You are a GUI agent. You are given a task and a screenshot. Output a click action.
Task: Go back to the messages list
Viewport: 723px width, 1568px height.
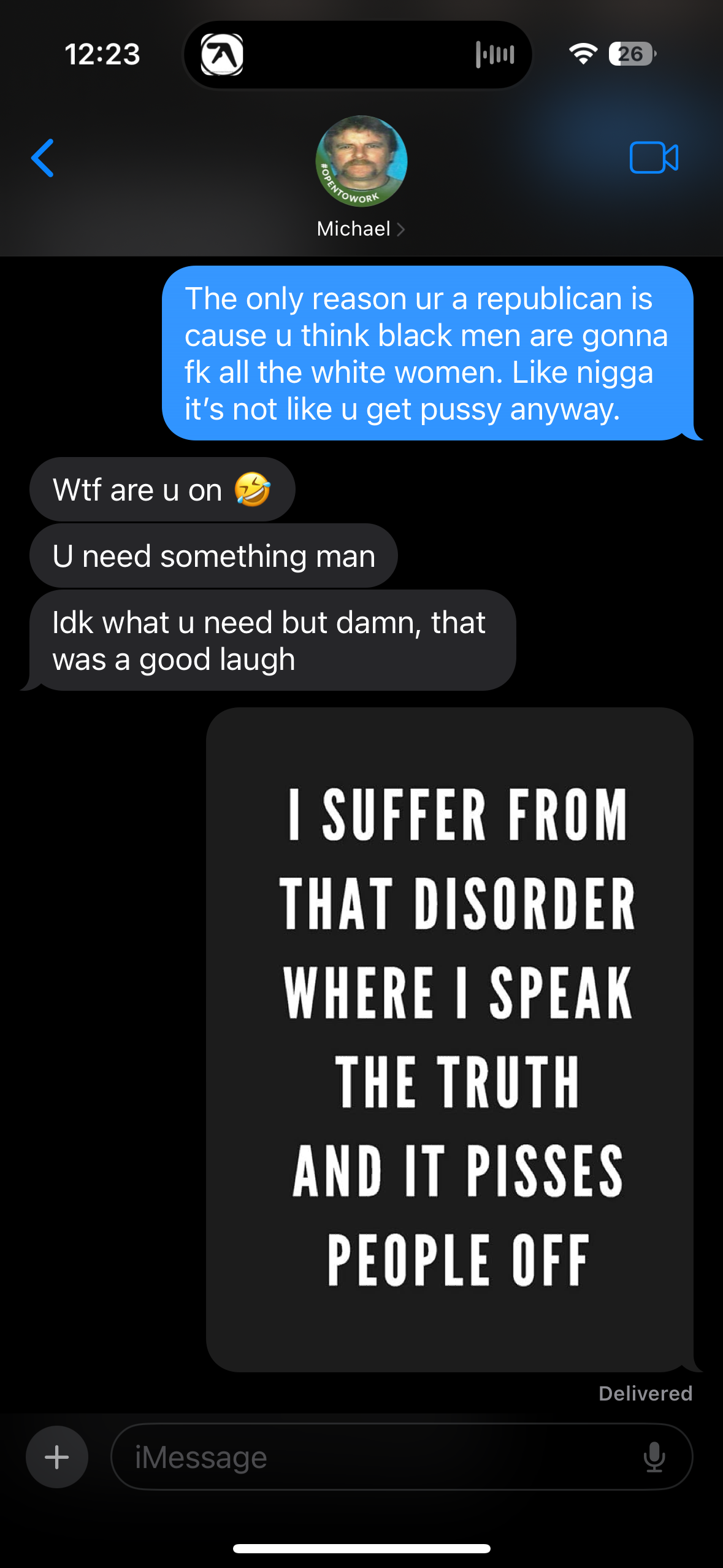(43, 158)
